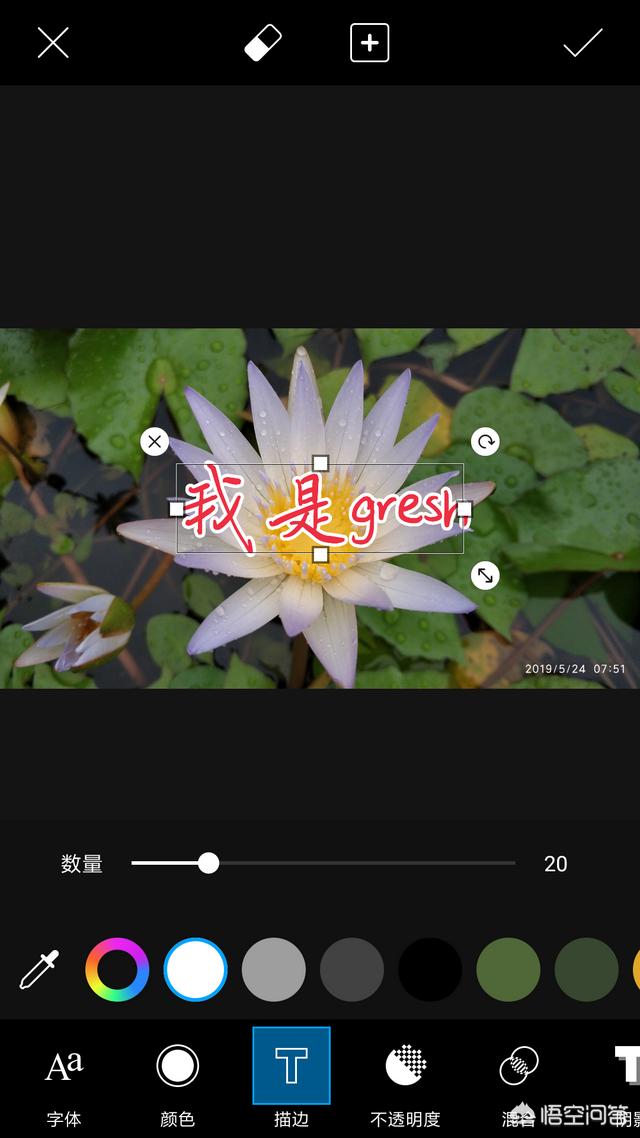Choose the olive green swatch
This screenshot has width=640, height=1138.
pyautogui.click(x=508, y=970)
